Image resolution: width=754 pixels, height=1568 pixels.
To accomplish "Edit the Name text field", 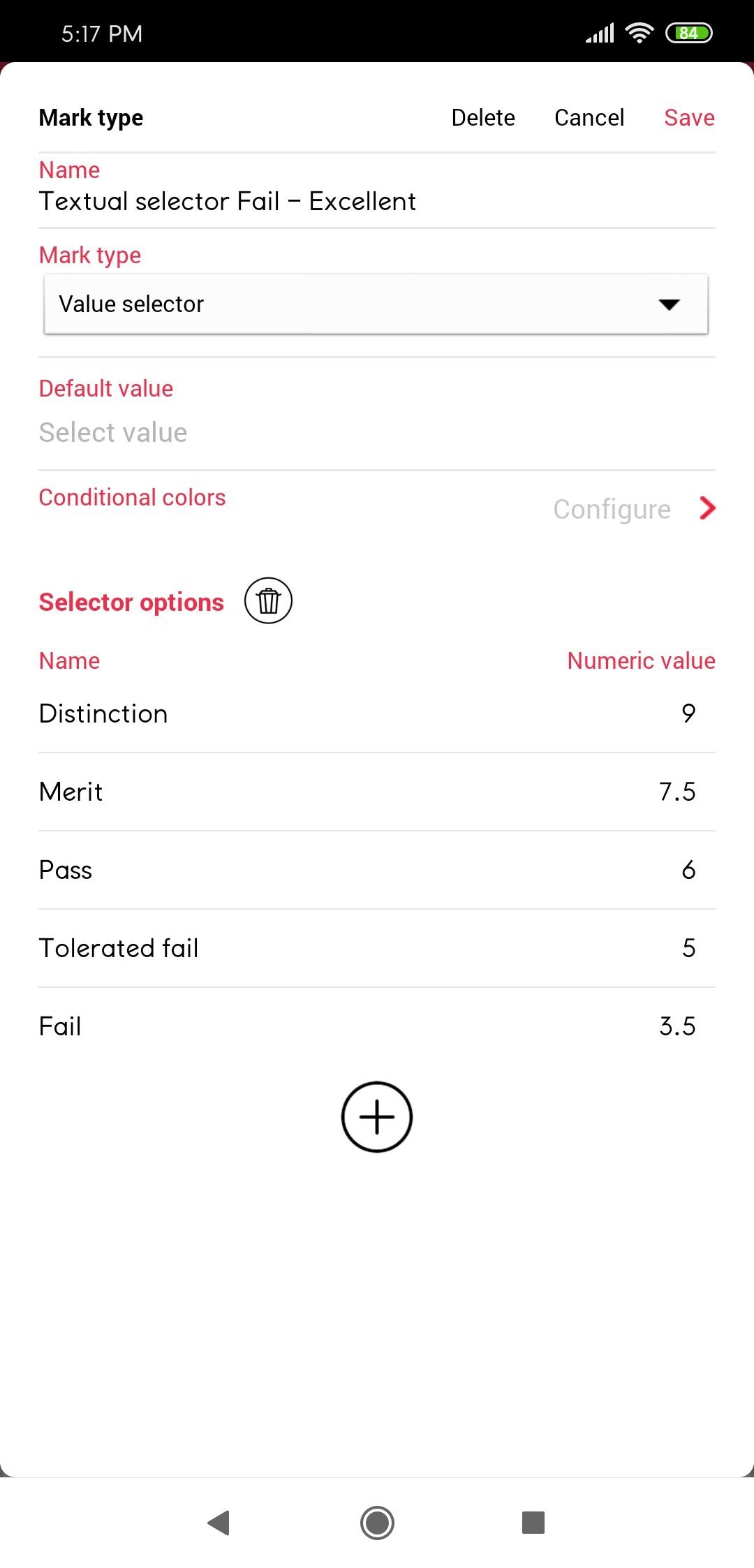I will click(377, 201).
